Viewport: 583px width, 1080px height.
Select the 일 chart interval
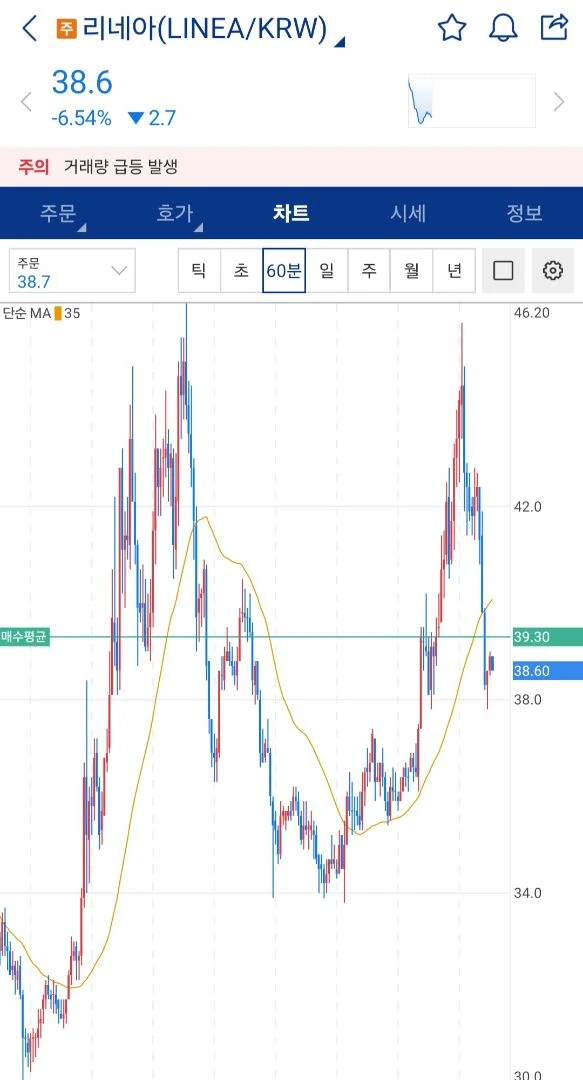coord(327,271)
